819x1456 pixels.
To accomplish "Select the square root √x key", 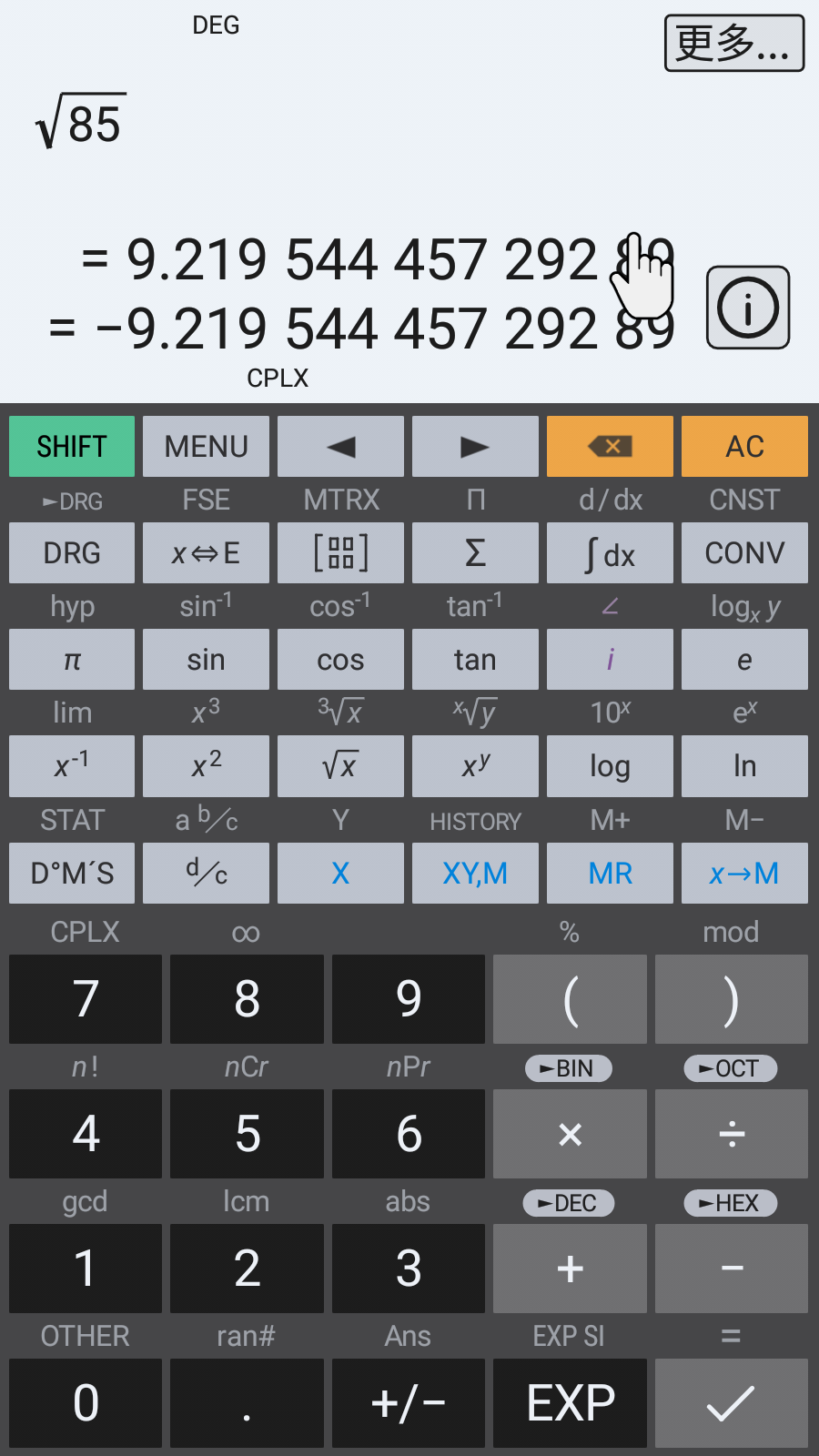I will click(340, 766).
